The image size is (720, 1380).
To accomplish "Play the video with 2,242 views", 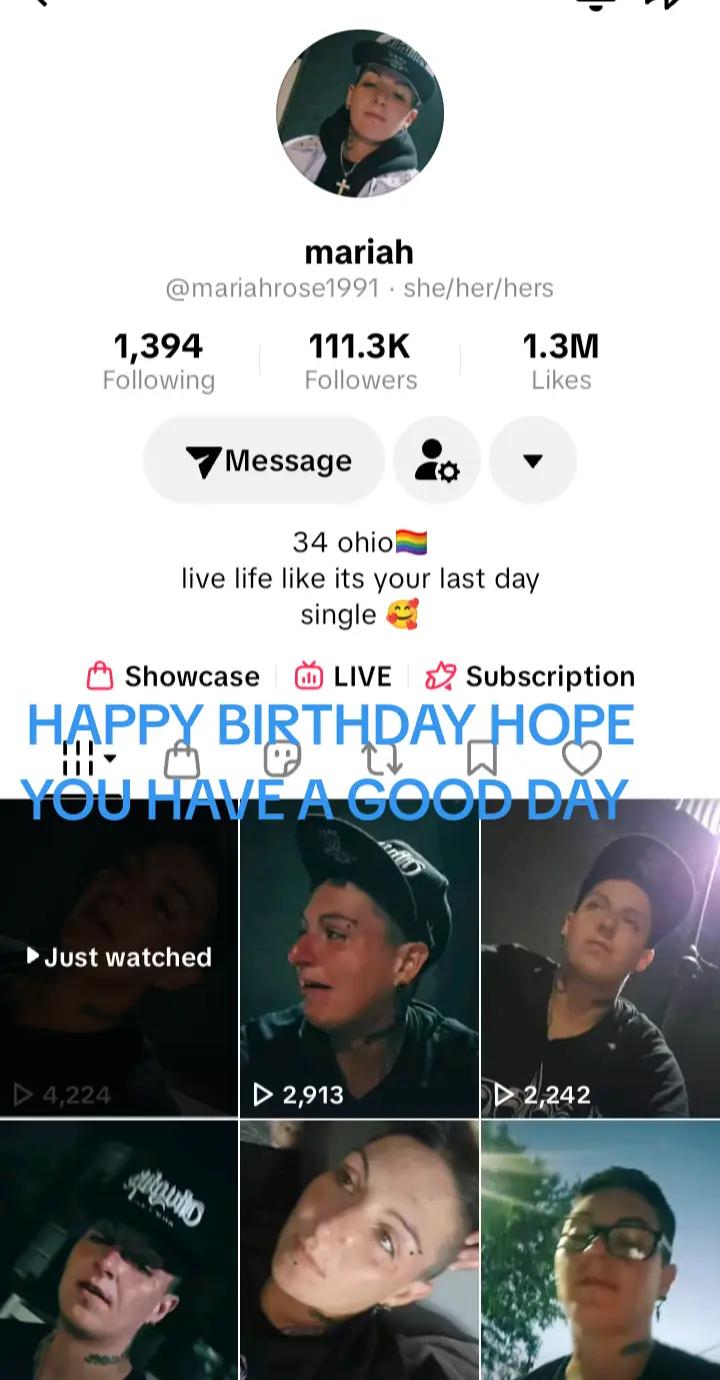I will (x=600, y=958).
